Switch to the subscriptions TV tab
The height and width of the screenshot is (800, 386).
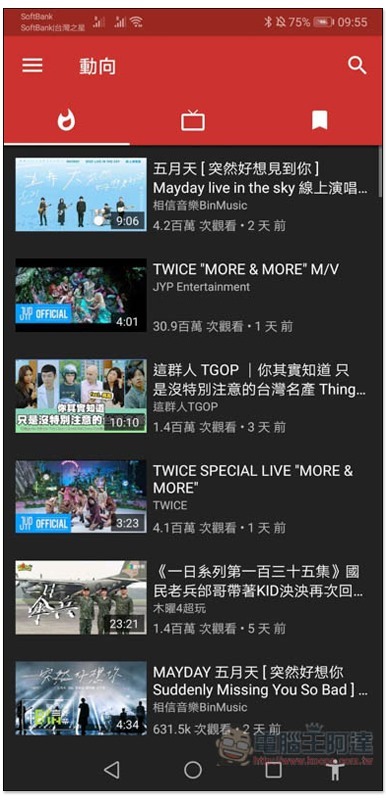point(193,121)
